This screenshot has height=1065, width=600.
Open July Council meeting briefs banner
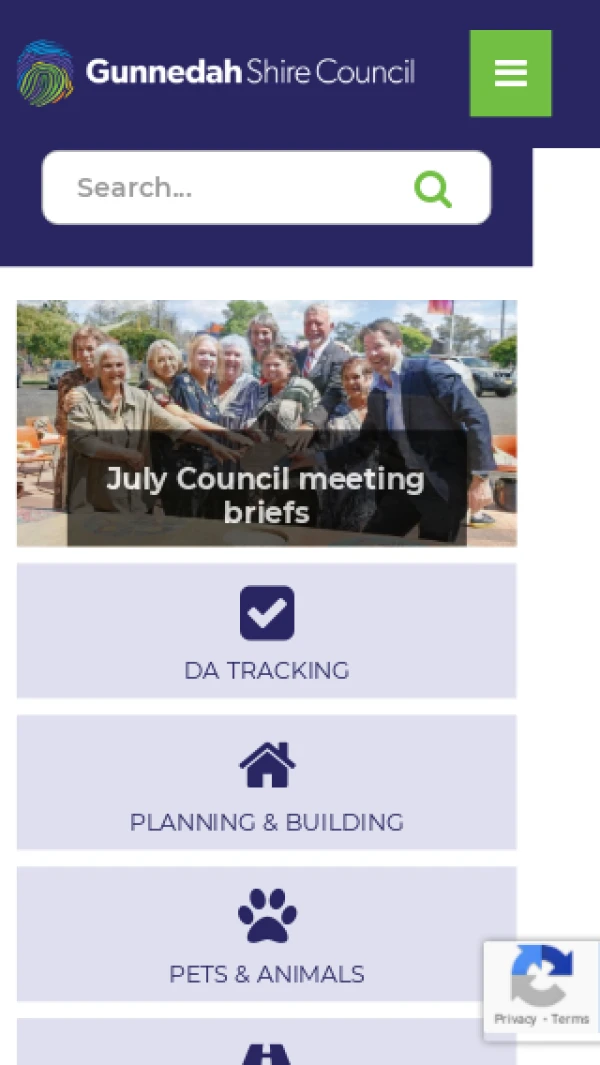pos(266,423)
